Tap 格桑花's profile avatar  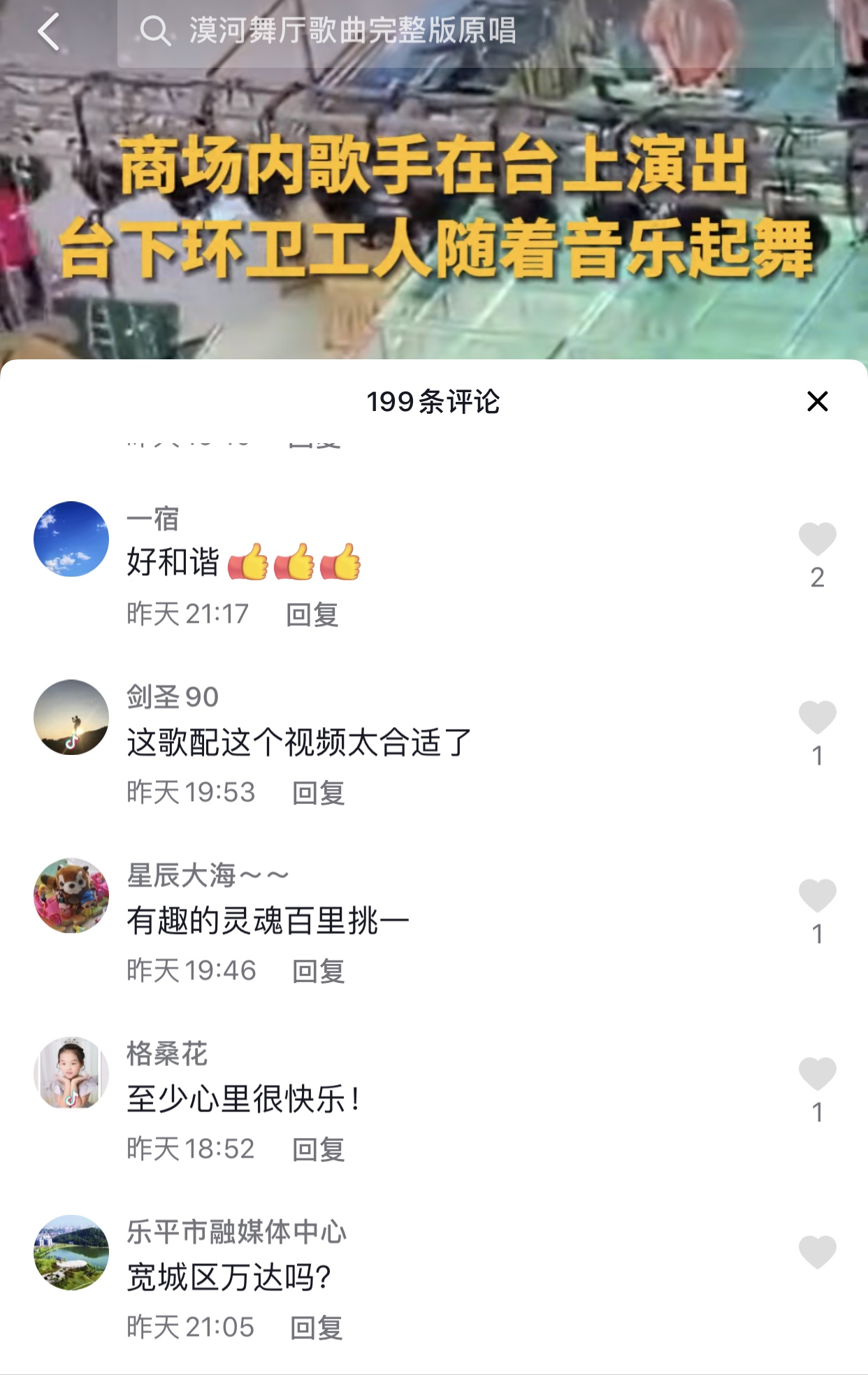pyautogui.click(x=71, y=1074)
